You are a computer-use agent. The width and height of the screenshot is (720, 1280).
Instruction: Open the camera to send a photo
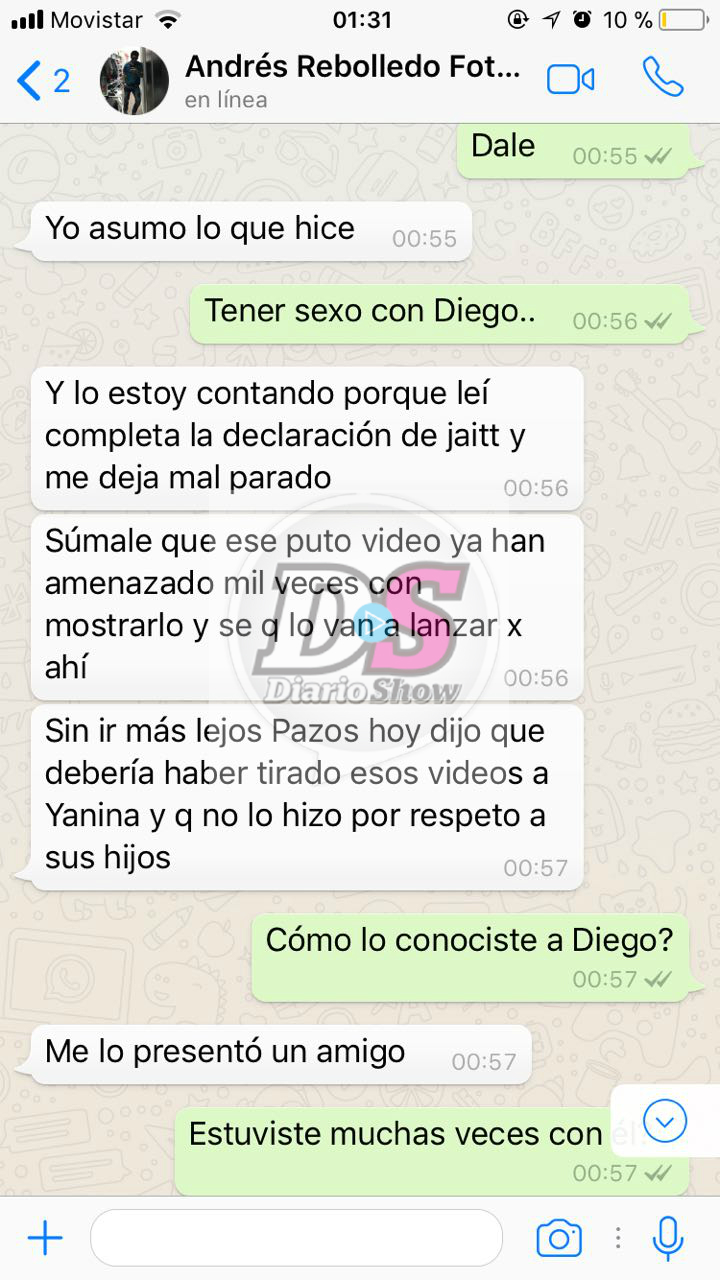[559, 1239]
